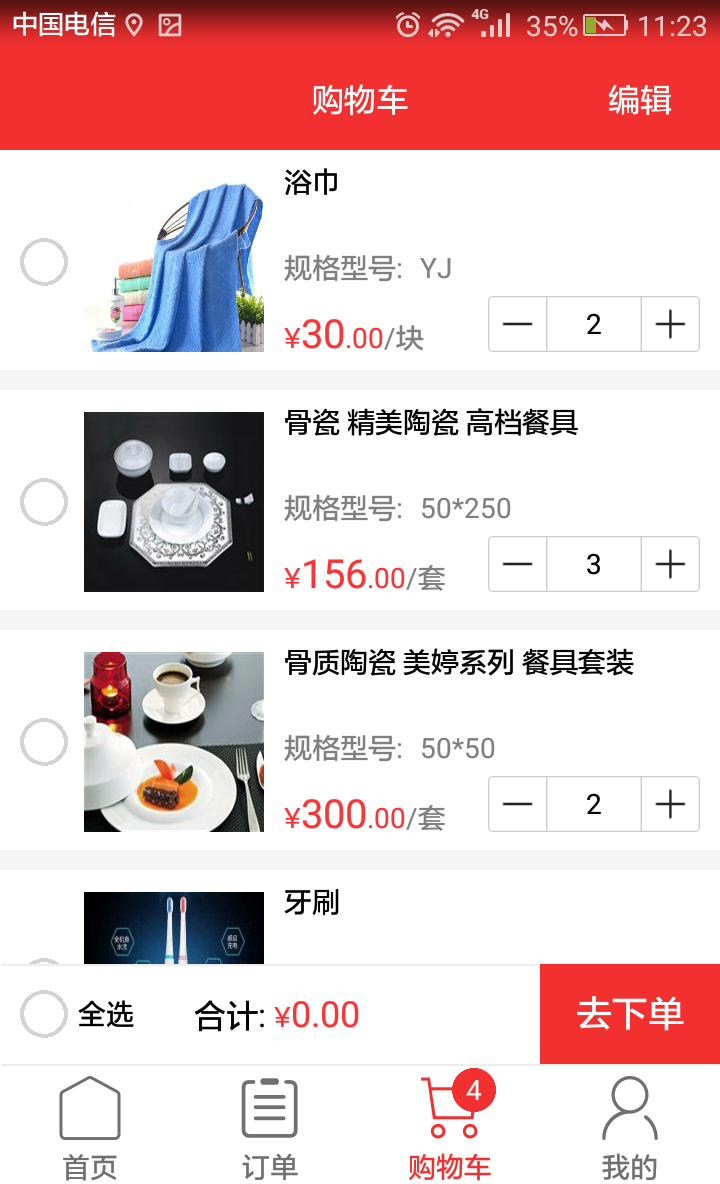Decrease quantity of 浴巾
The width and height of the screenshot is (720, 1184).
pyautogui.click(x=518, y=324)
